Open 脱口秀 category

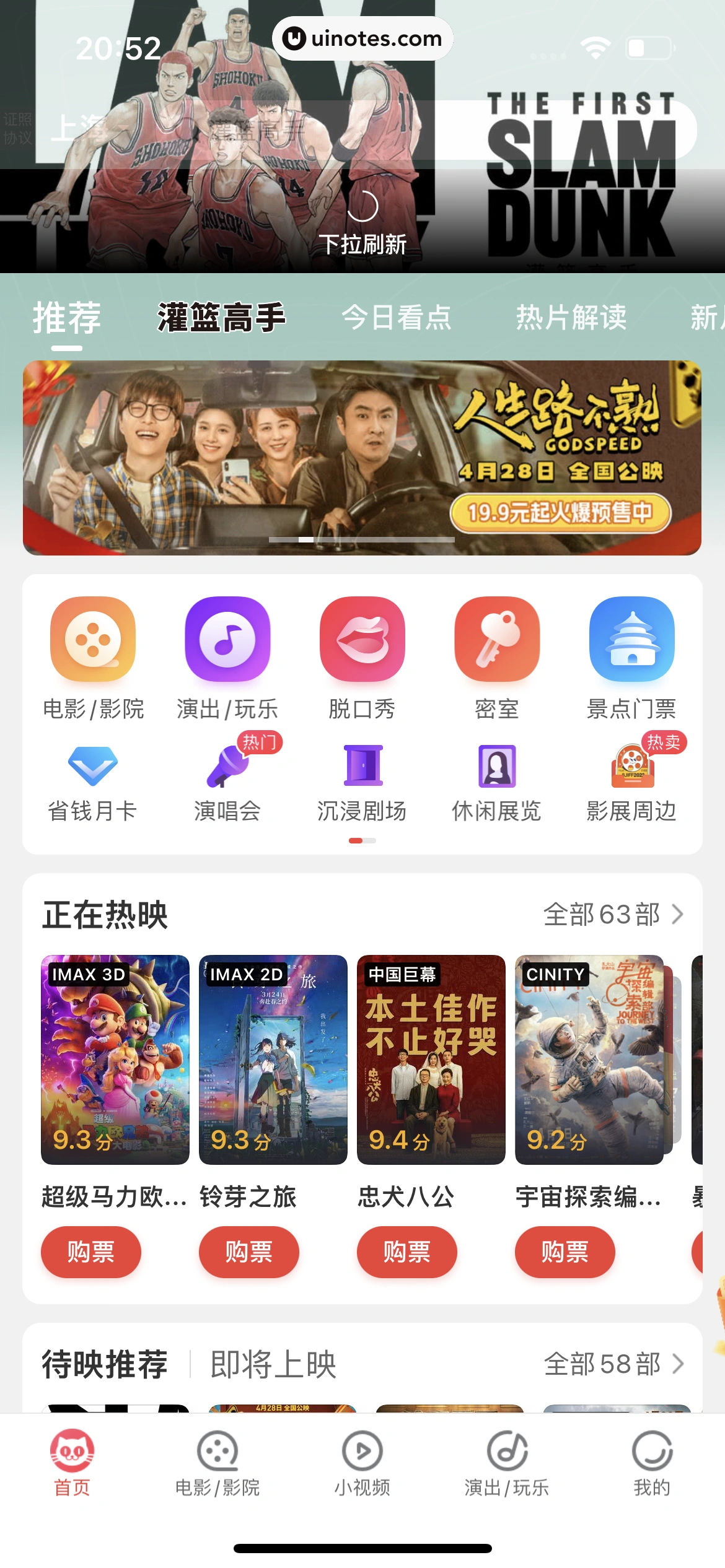tap(362, 639)
